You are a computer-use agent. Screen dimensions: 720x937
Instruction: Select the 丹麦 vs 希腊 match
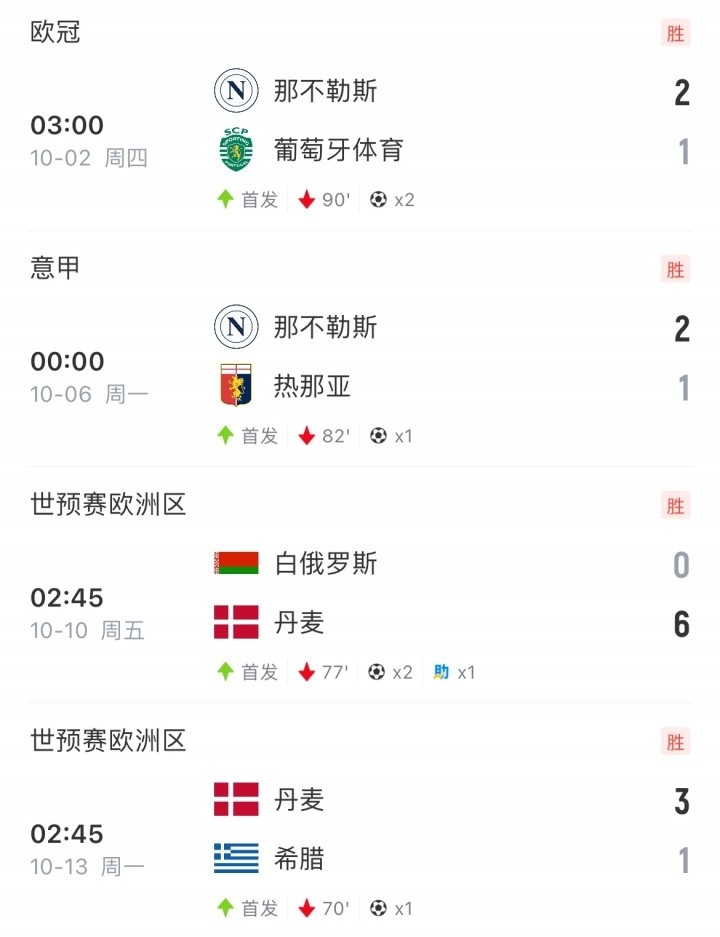pyautogui.click(x=360, y=830)
